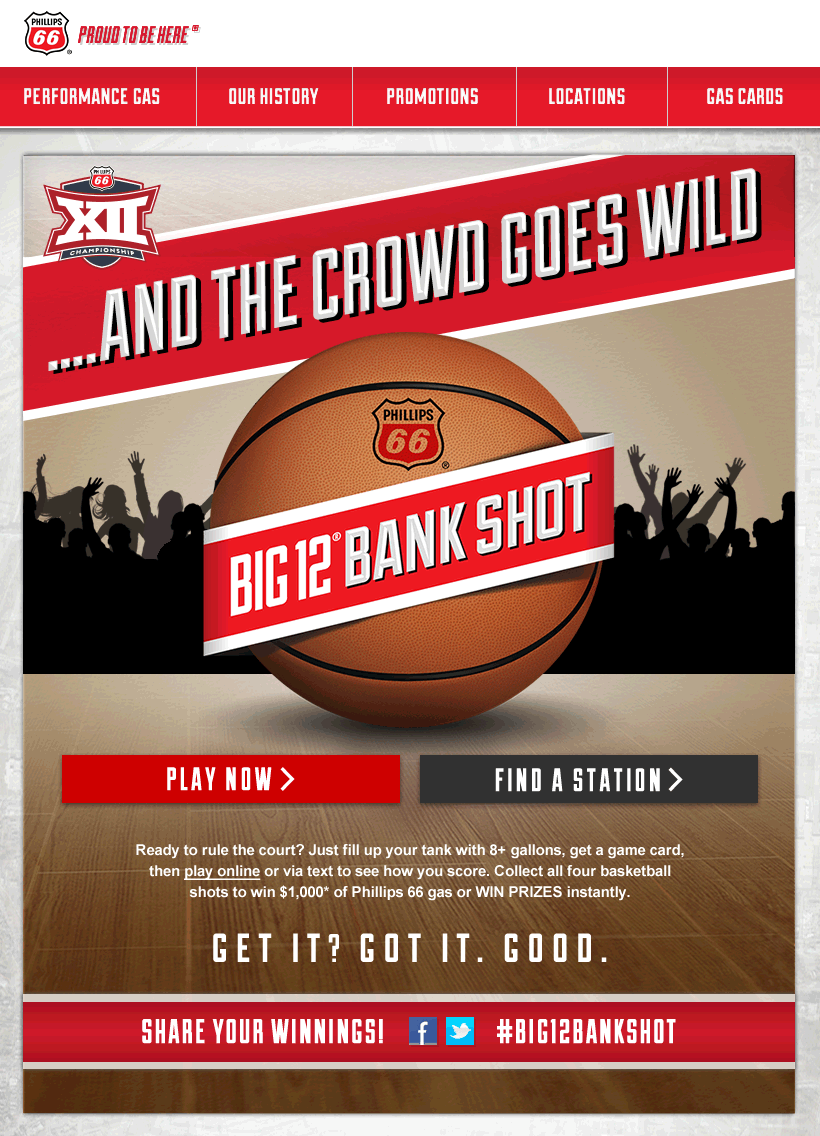The image size is (820, 1136).
Task: Open the Performance Gas menu item
Action: tap(92, 97)
